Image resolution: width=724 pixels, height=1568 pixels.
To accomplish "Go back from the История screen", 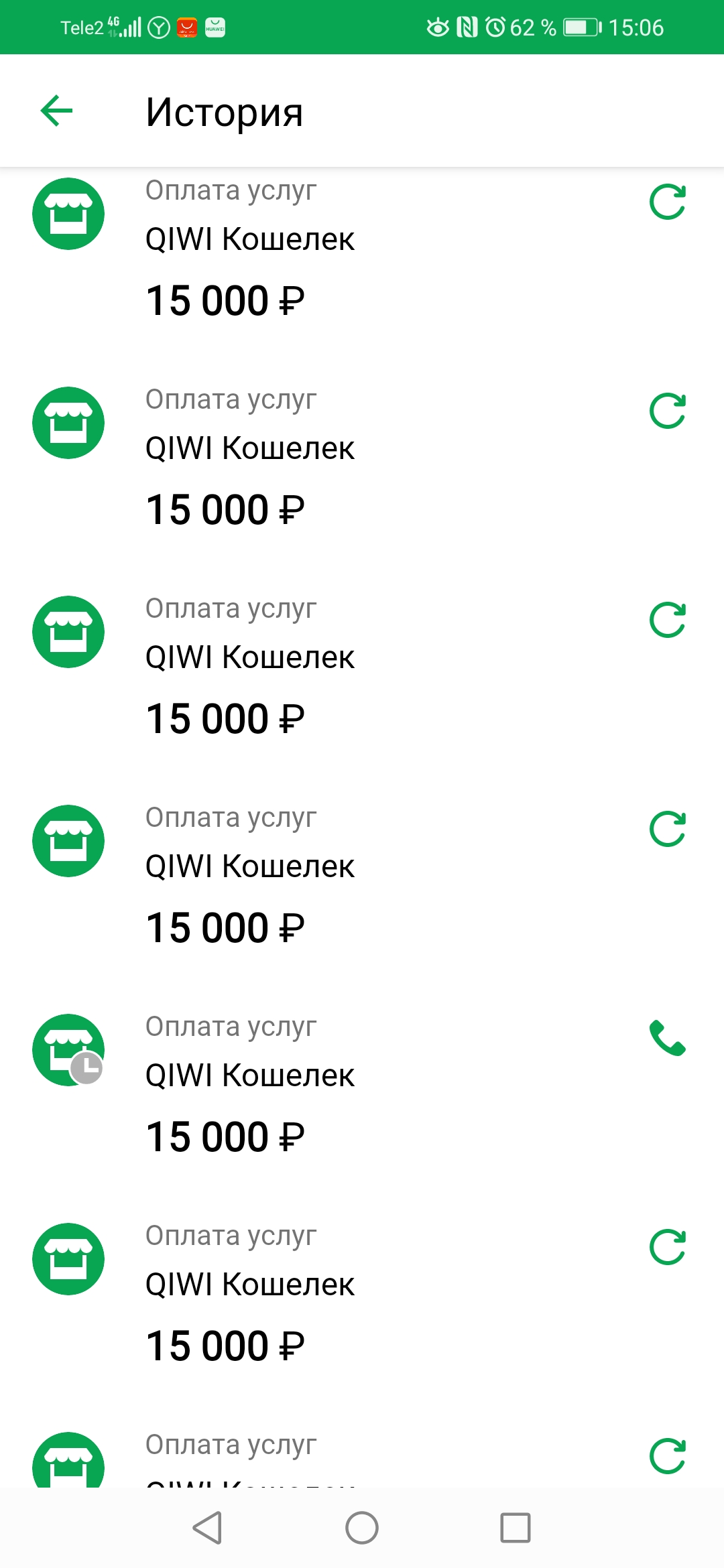I will (56, 111).
